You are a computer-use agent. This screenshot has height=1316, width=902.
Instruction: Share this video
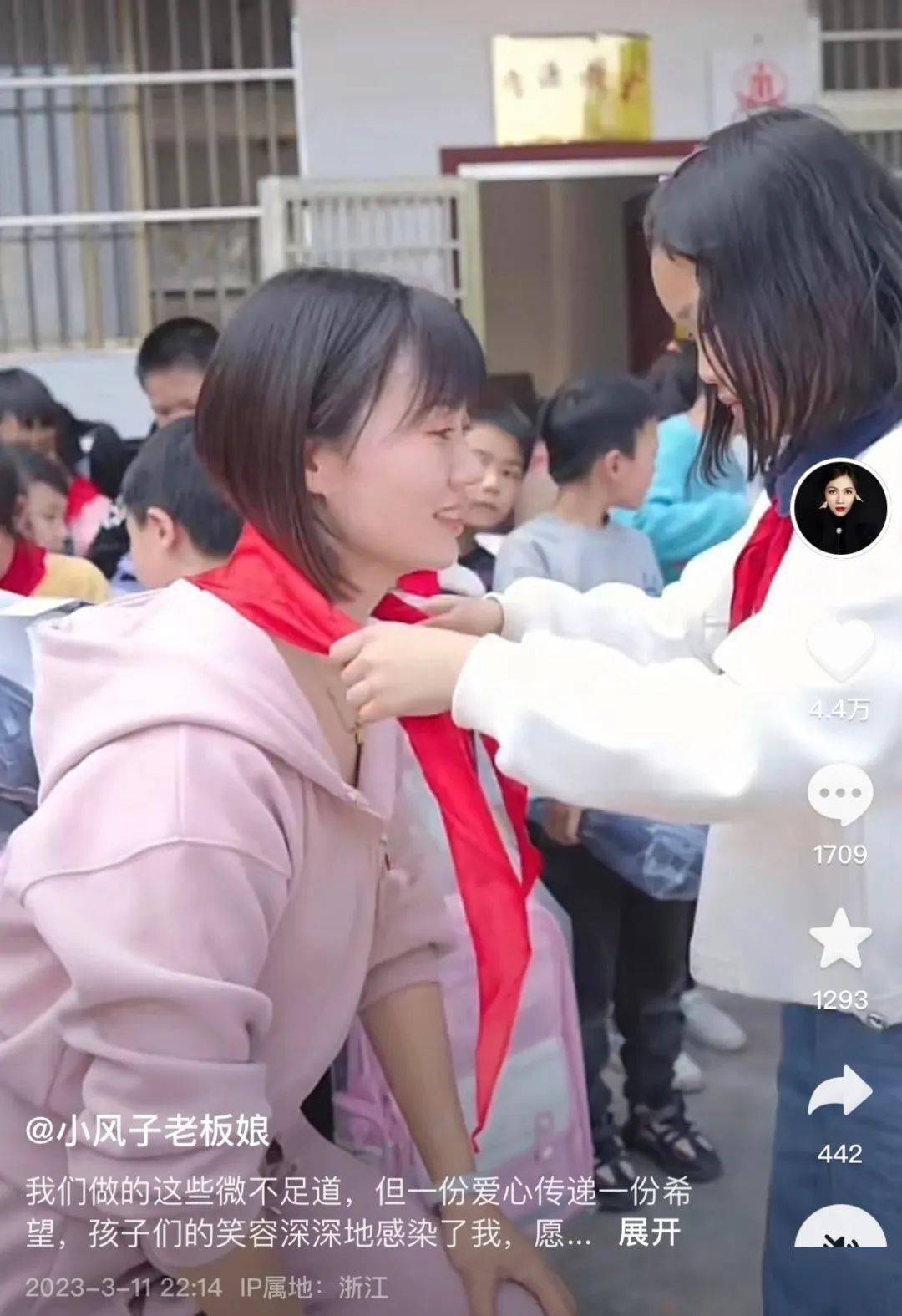click(840, 1091)
